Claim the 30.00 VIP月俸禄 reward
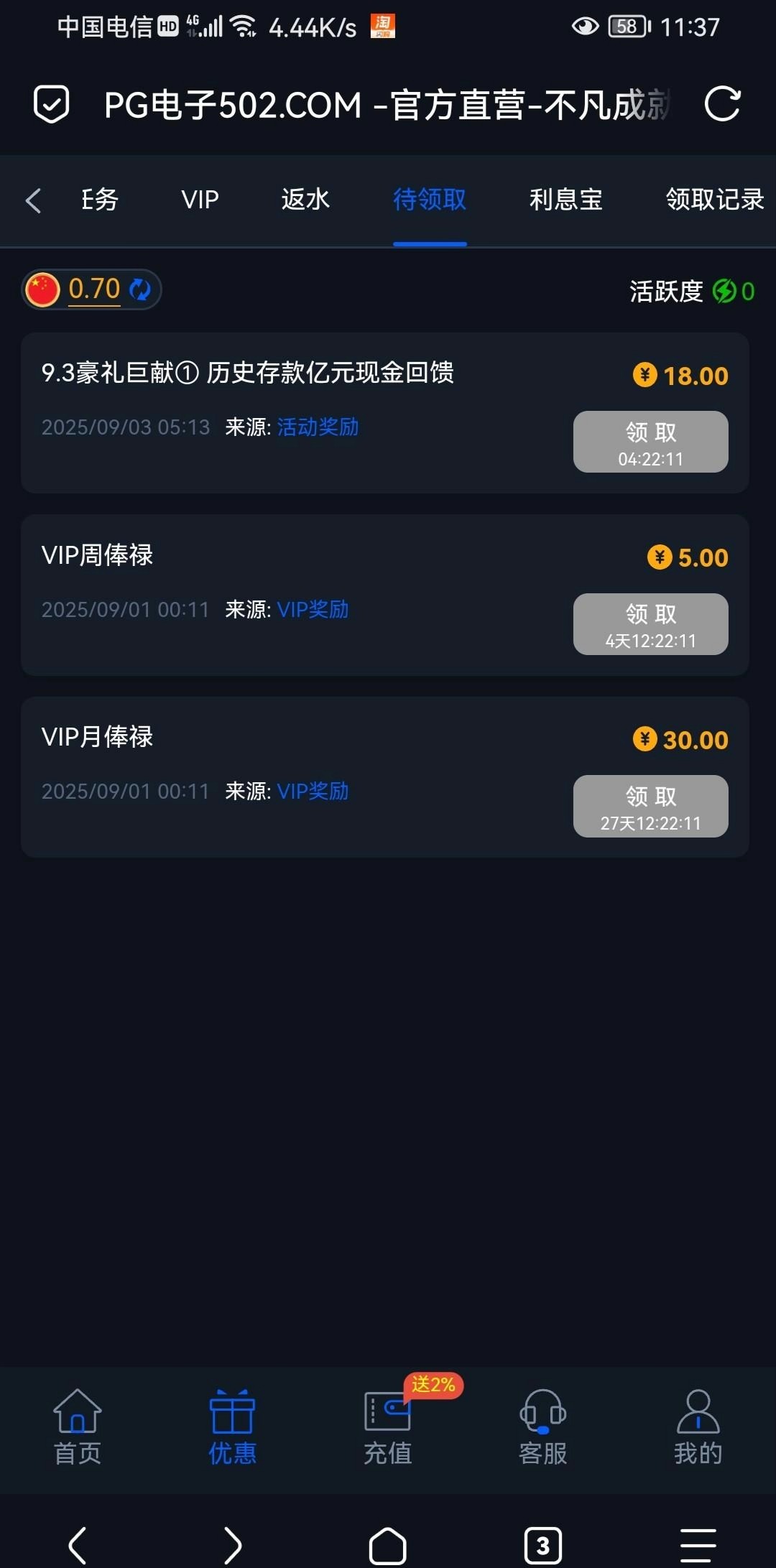The width and height of the screenshot is (776, 1568). [x=650, y=806]
